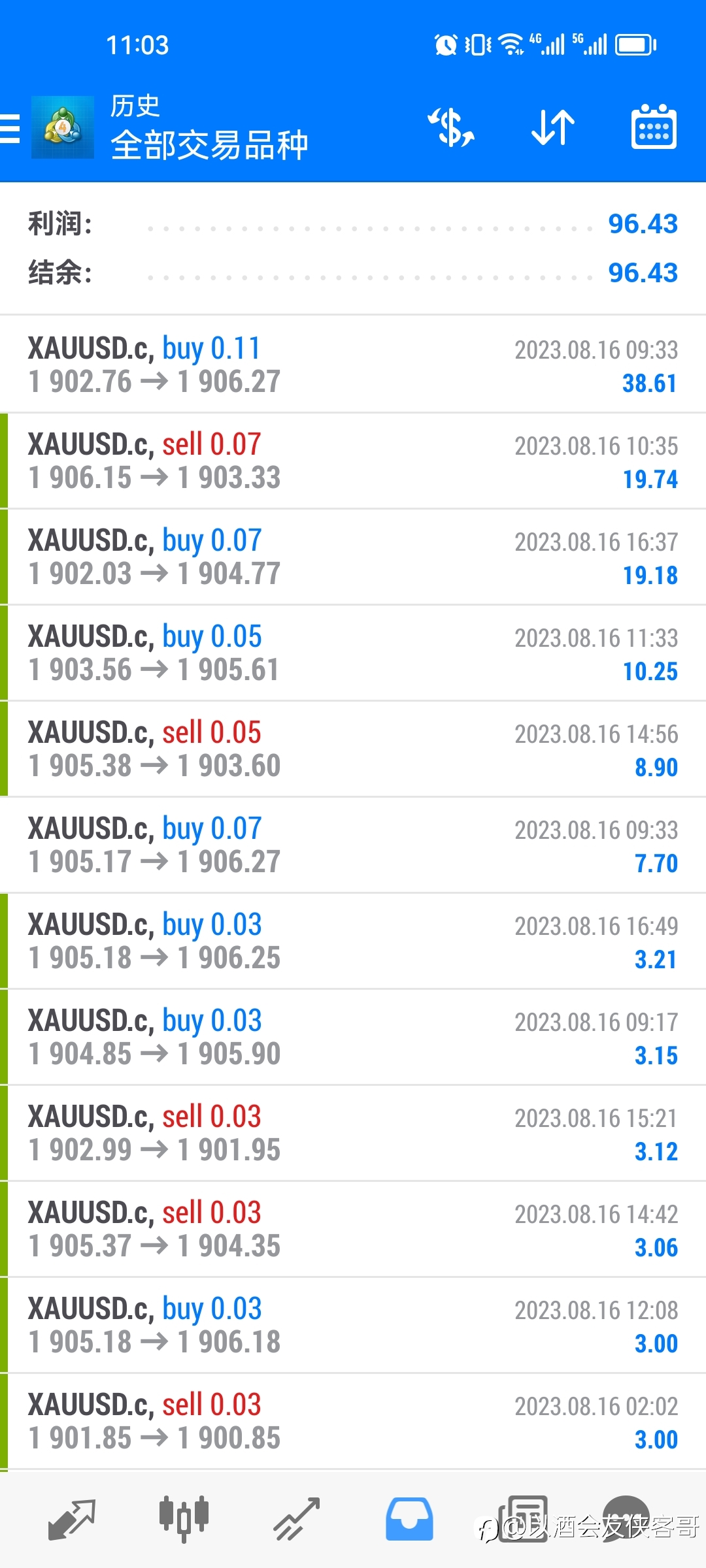Open the calendar date range picker
706x1568 pixels.
[654, 127]
